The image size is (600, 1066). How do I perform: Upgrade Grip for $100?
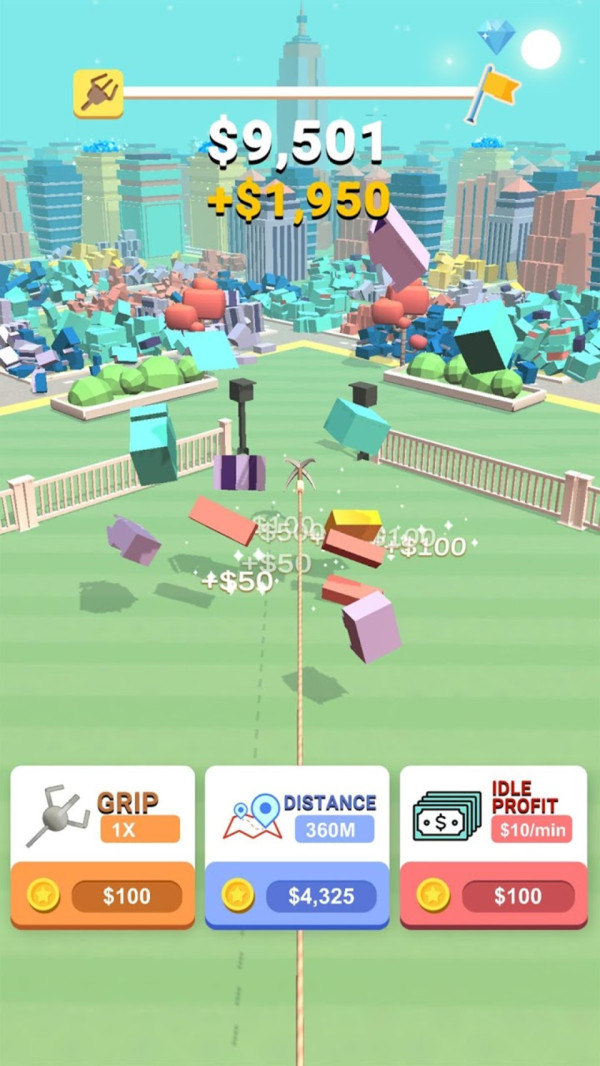pos(103,895)
